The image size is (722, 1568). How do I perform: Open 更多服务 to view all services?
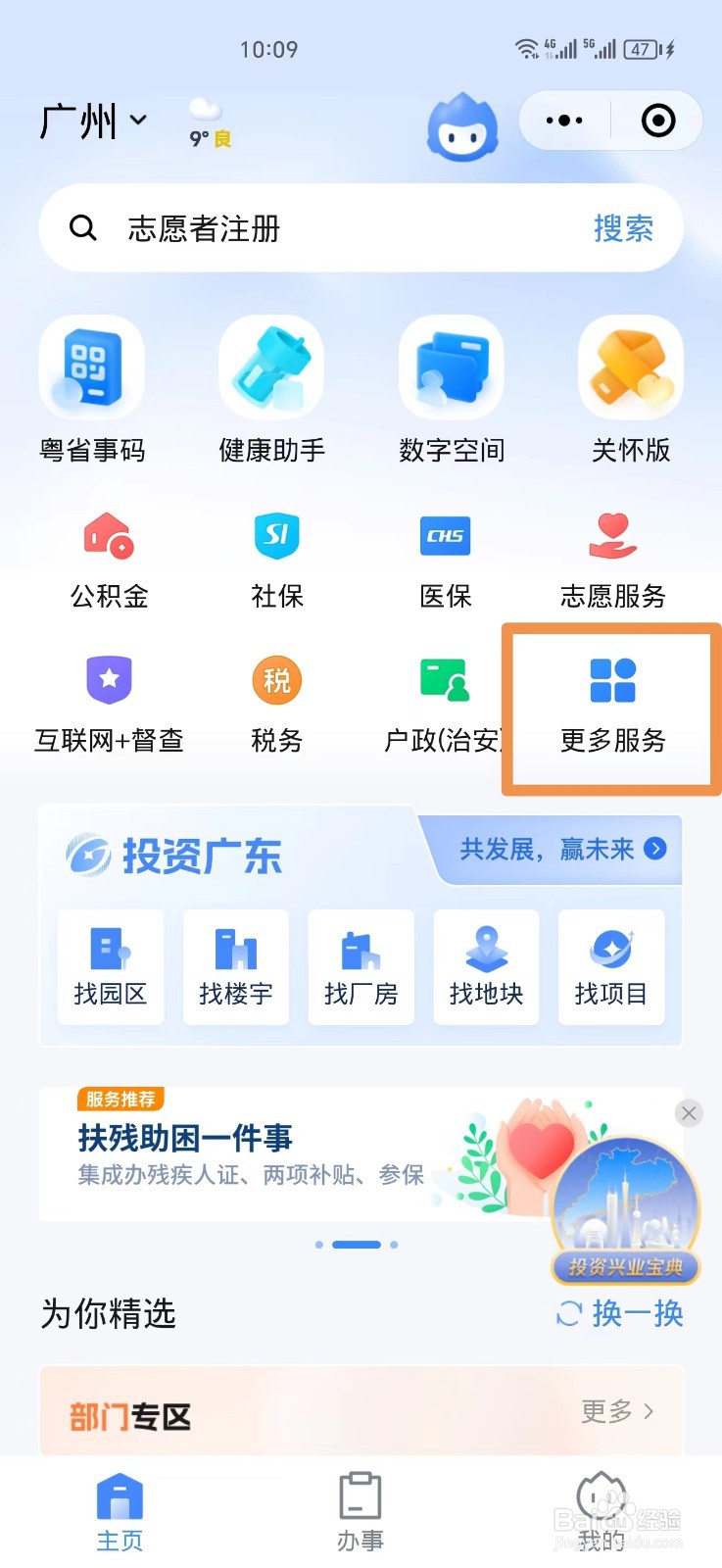point(611,703)
